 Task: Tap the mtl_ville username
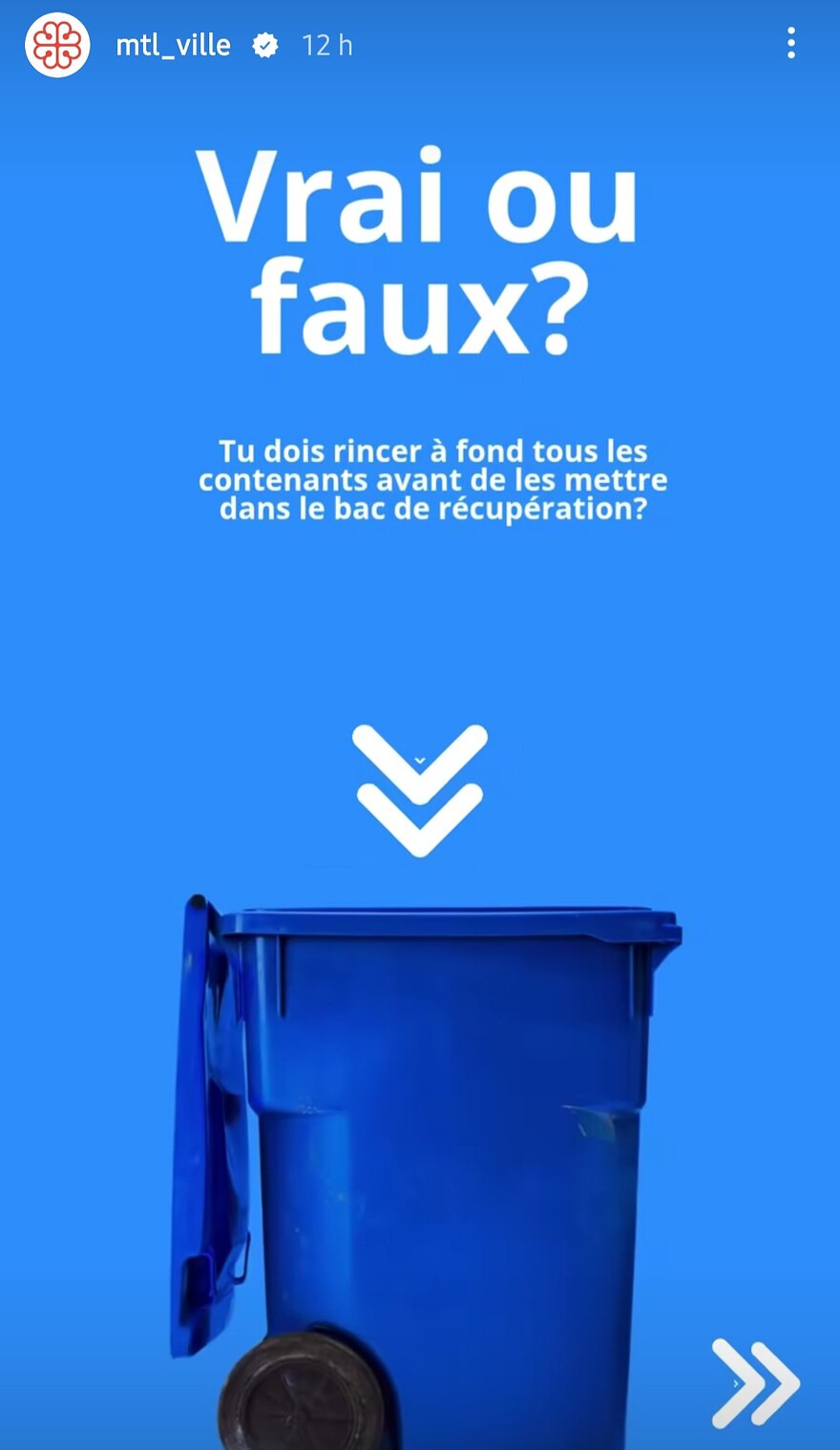(x=173, y=45)
